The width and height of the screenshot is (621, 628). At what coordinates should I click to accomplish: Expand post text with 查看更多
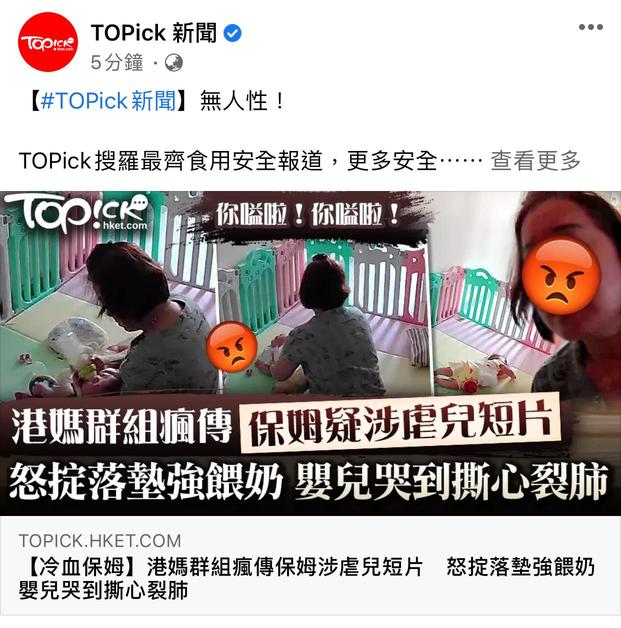535,160
